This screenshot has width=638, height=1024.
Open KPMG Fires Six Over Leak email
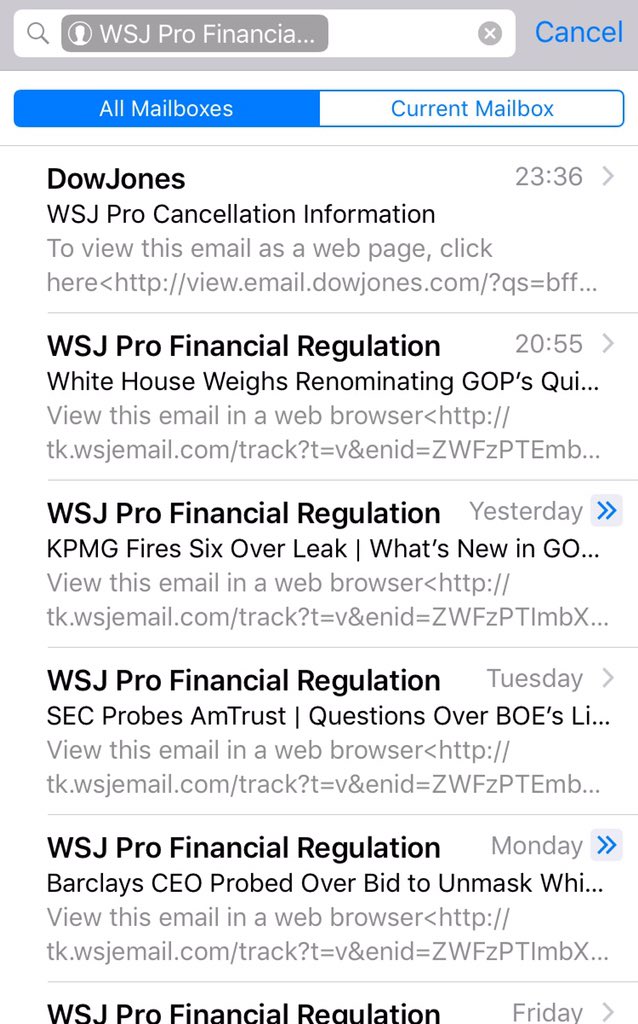319,564
